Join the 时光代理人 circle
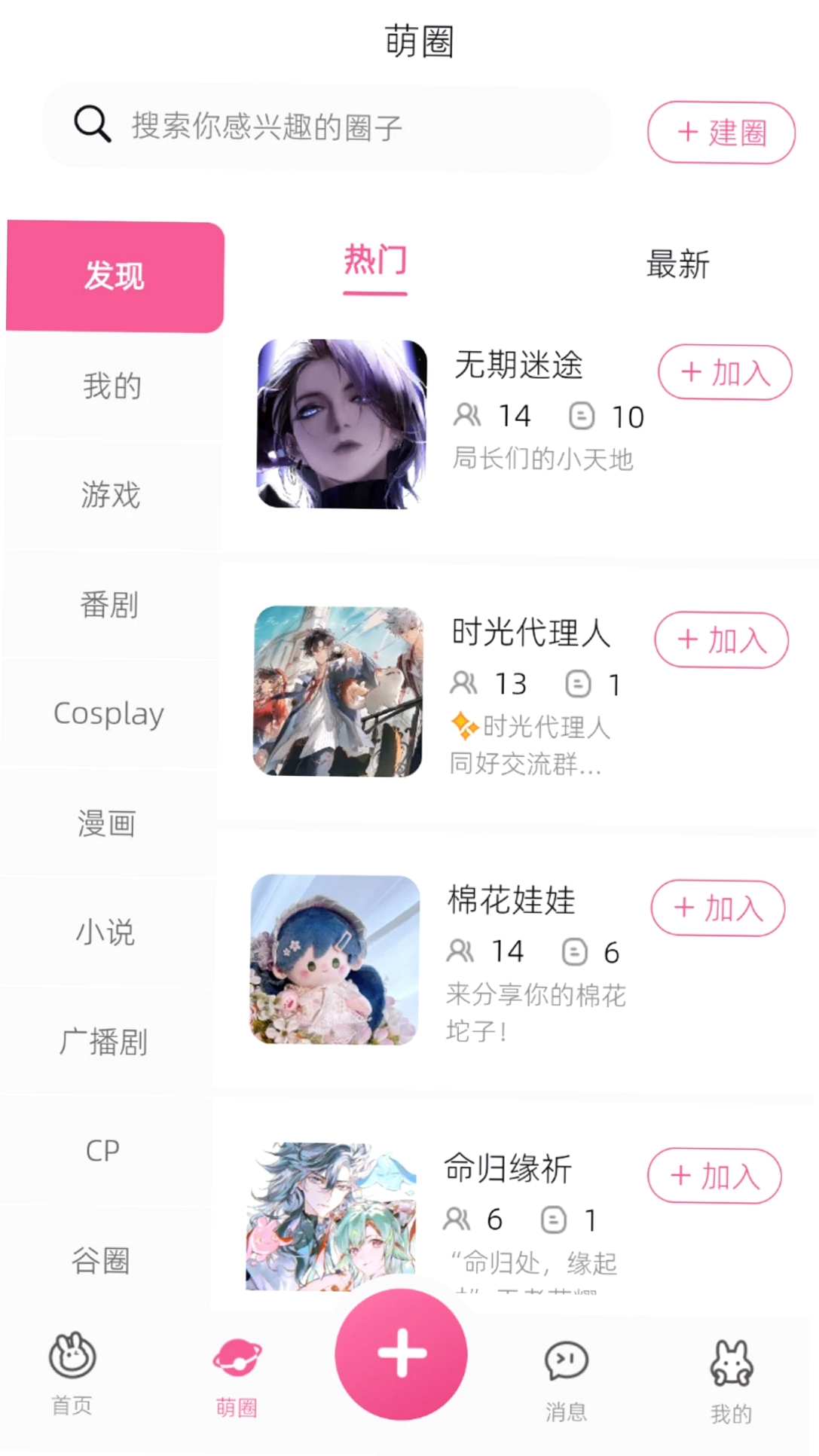The height and width of the screenshot is (1456, 819). tap(721, 640)
